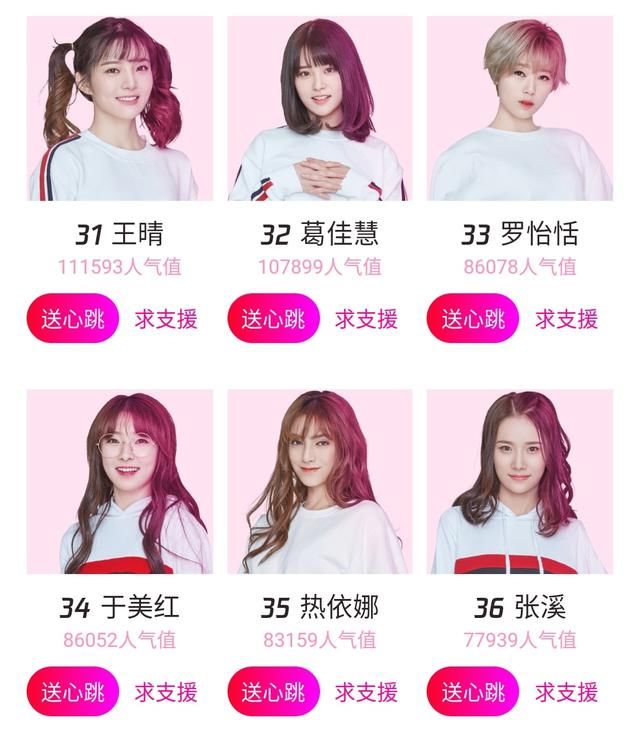Open the profile photo of 31 王晴
Image resolution: width=640 pixels, height=737 pixels.
pos(120,108)
